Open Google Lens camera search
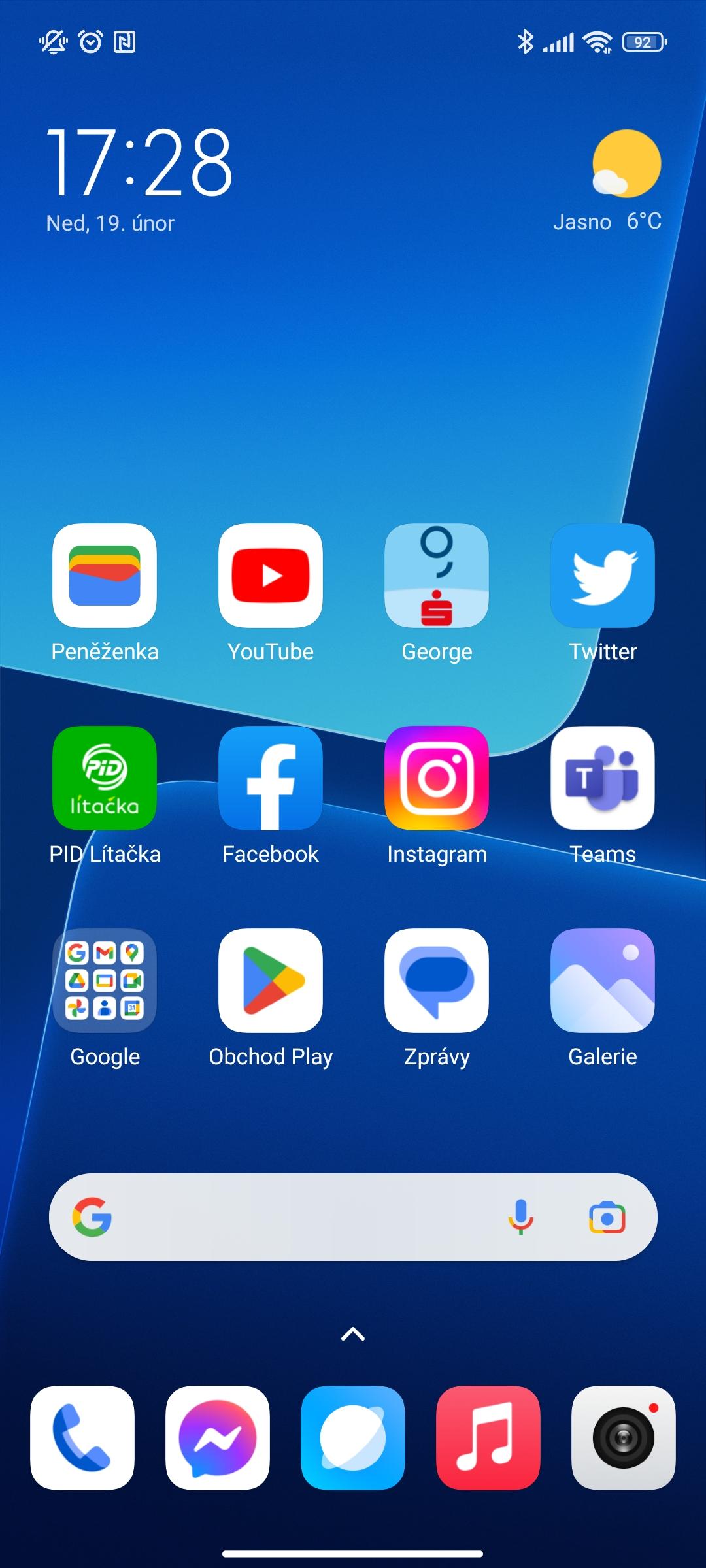Image resolution: width=706 pixels, height=1568 pixels. click(607, 1217)
